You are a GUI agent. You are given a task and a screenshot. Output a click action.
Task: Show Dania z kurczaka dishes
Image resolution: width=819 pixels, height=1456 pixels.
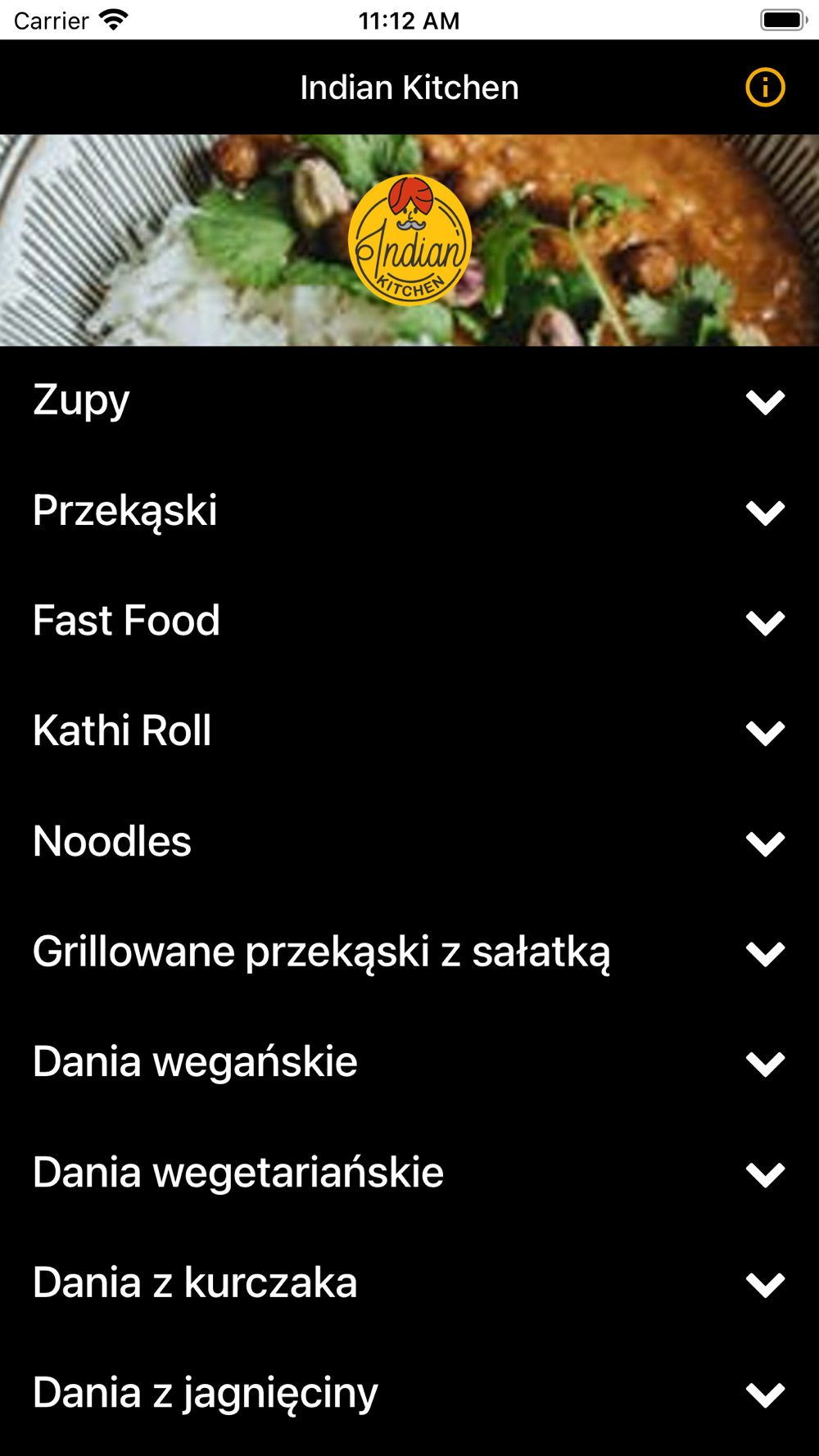point(765,1284)
